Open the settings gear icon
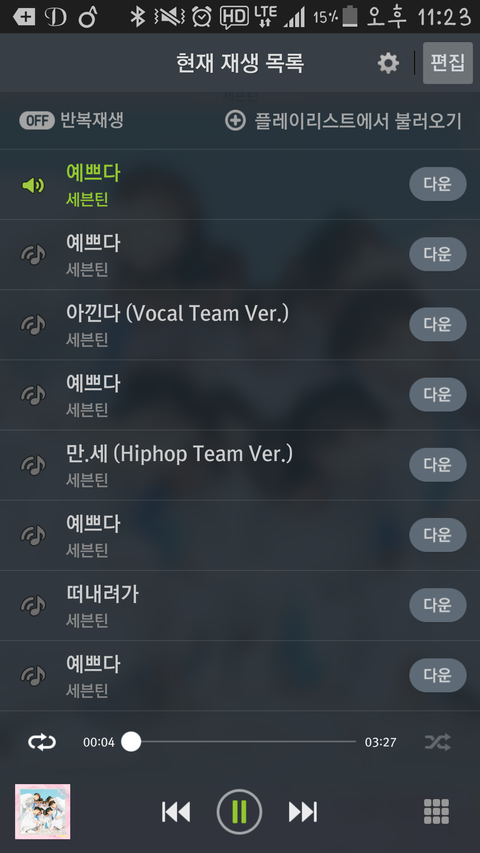This screenshot has width=480, height=853. 388,63
